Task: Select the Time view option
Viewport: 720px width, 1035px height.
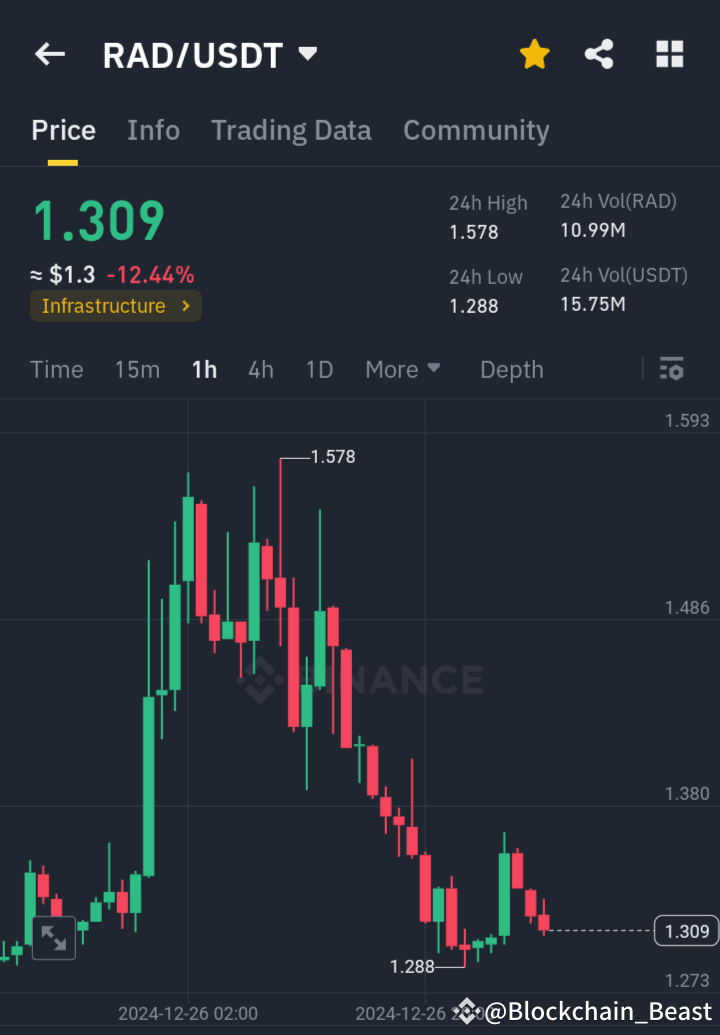Action: (56, 369)
